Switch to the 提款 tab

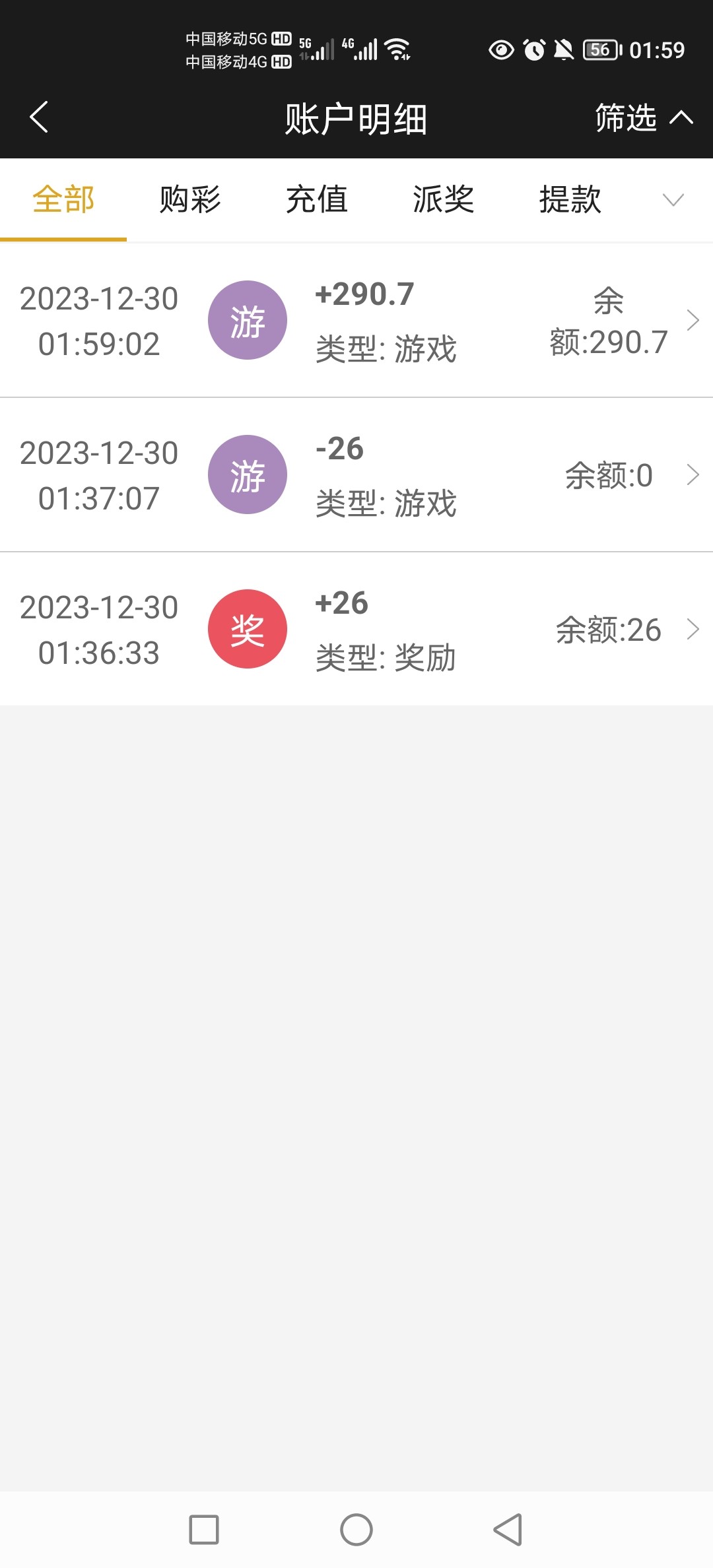pyautogui.click(x=570, y=199)
